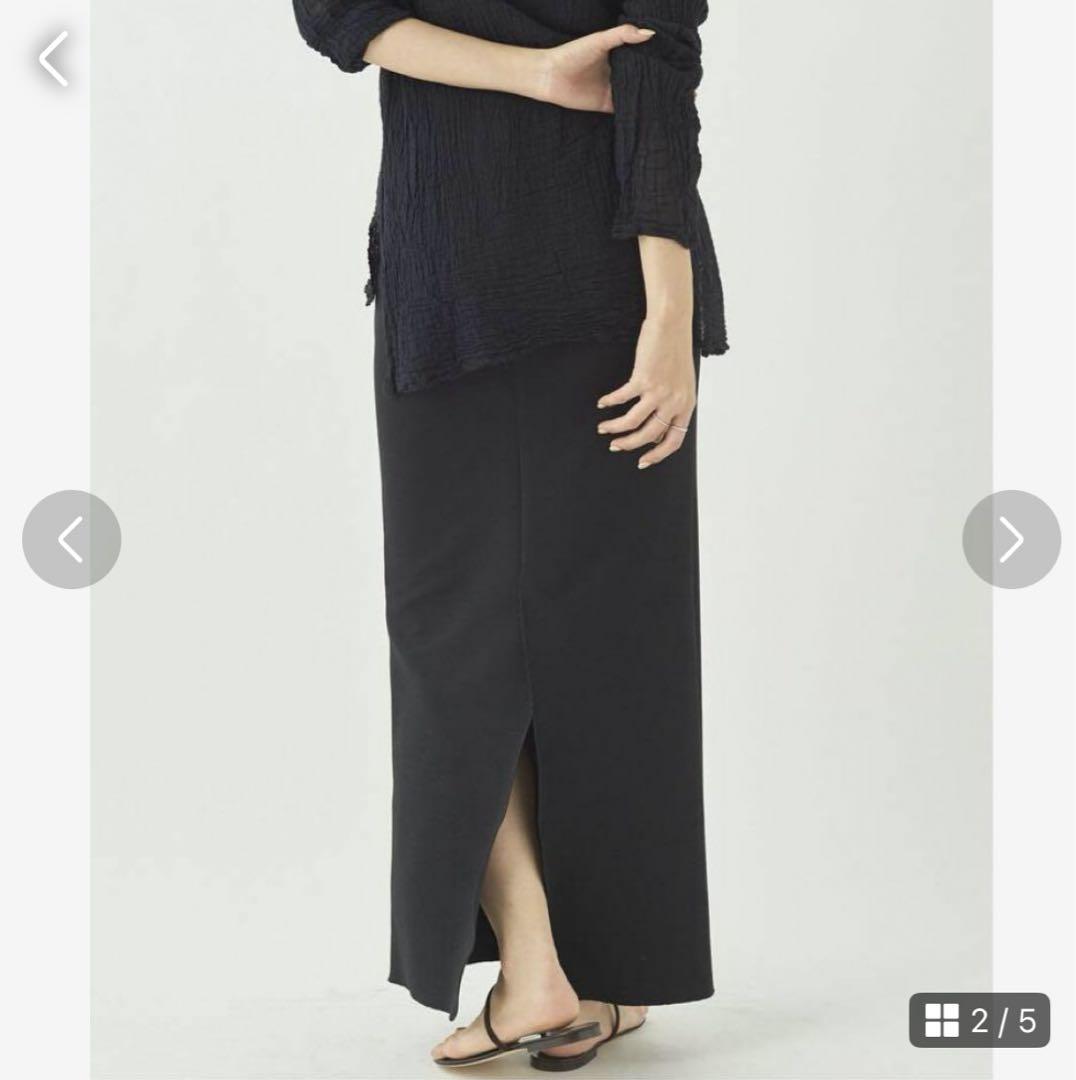Show the previous product photo
Viewport: 1076px width, 1080px height.
click(71, 540)
